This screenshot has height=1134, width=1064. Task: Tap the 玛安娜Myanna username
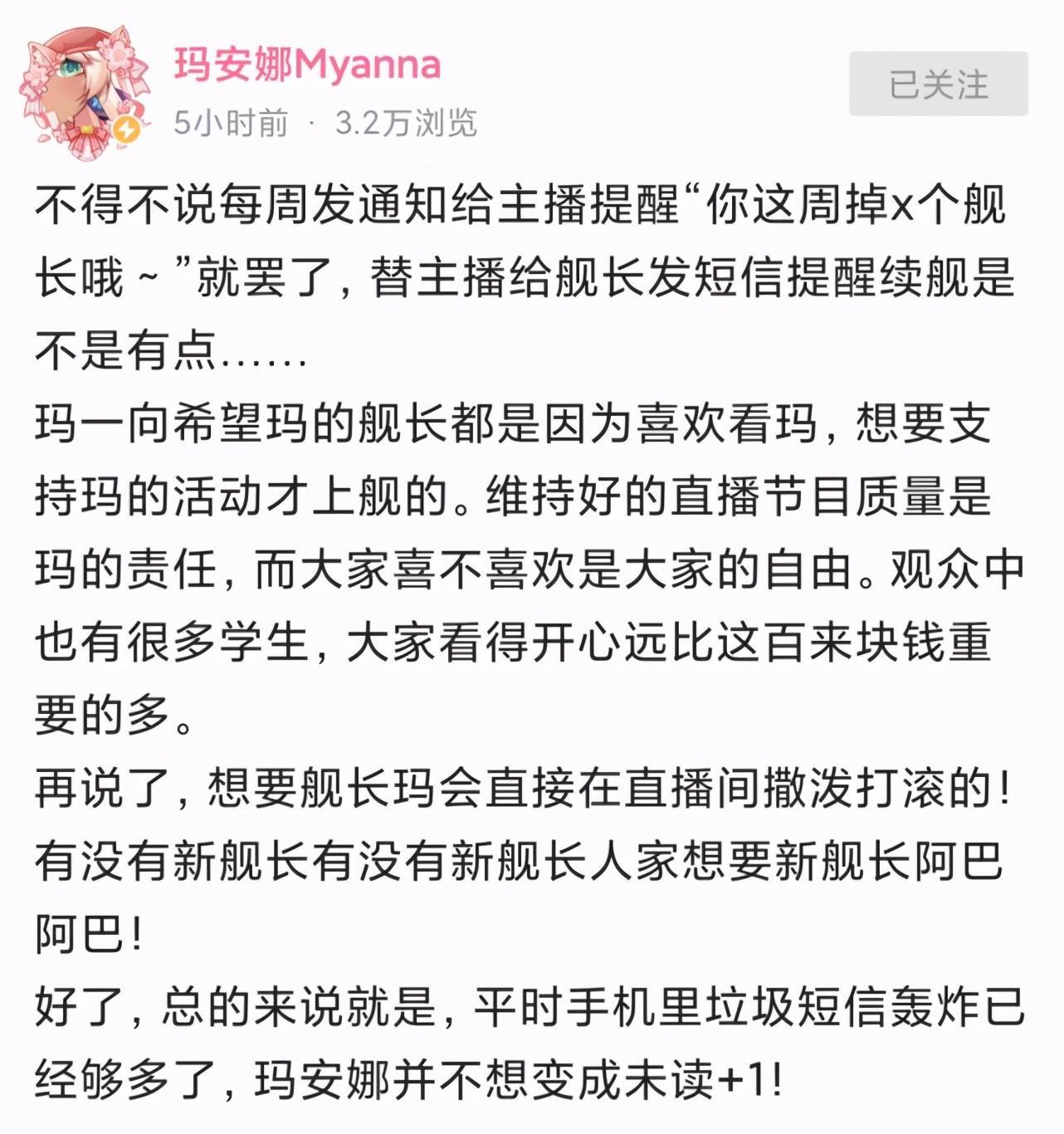(306, 65)
